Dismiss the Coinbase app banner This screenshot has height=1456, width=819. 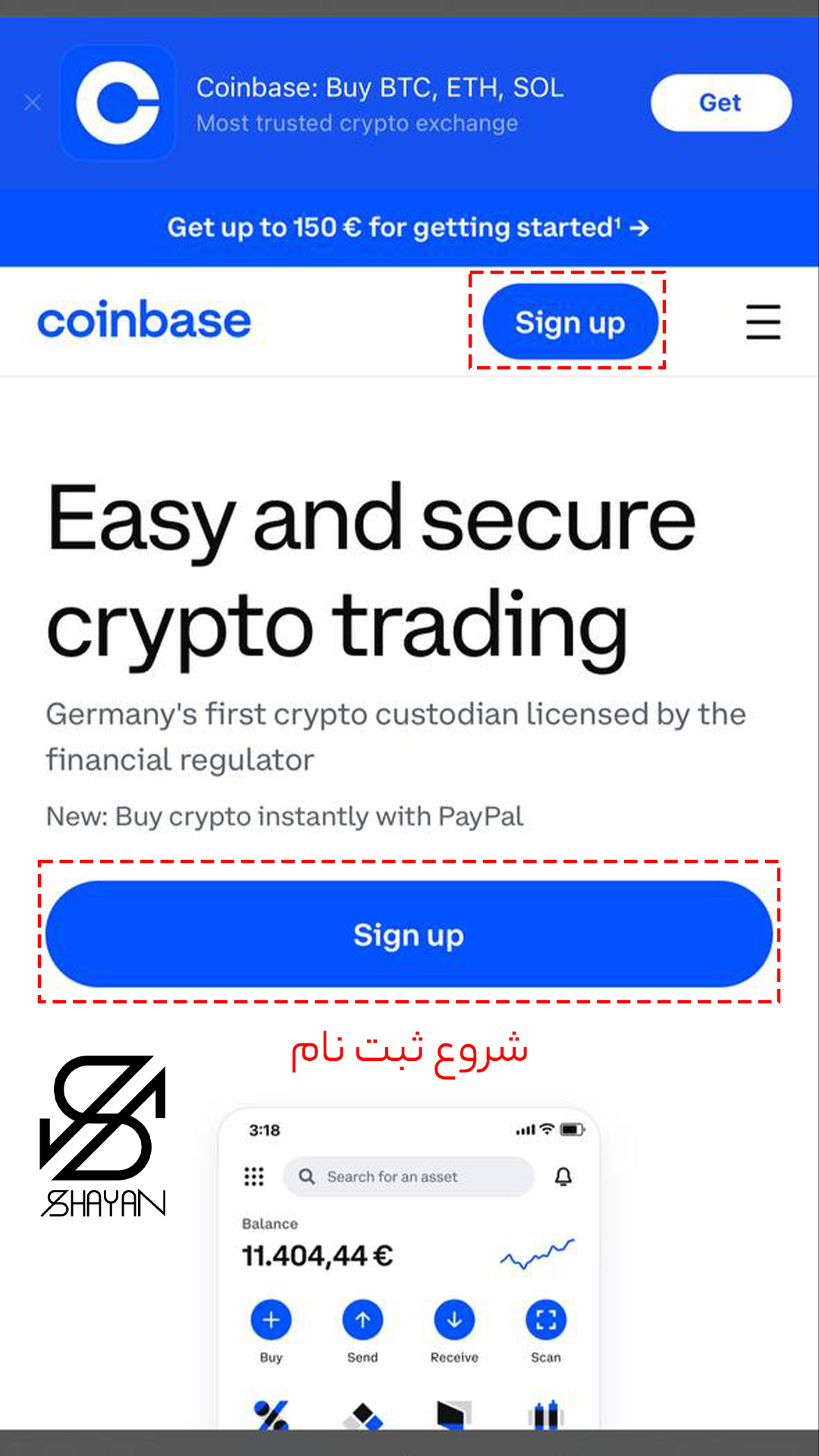[x=33, y=102]
